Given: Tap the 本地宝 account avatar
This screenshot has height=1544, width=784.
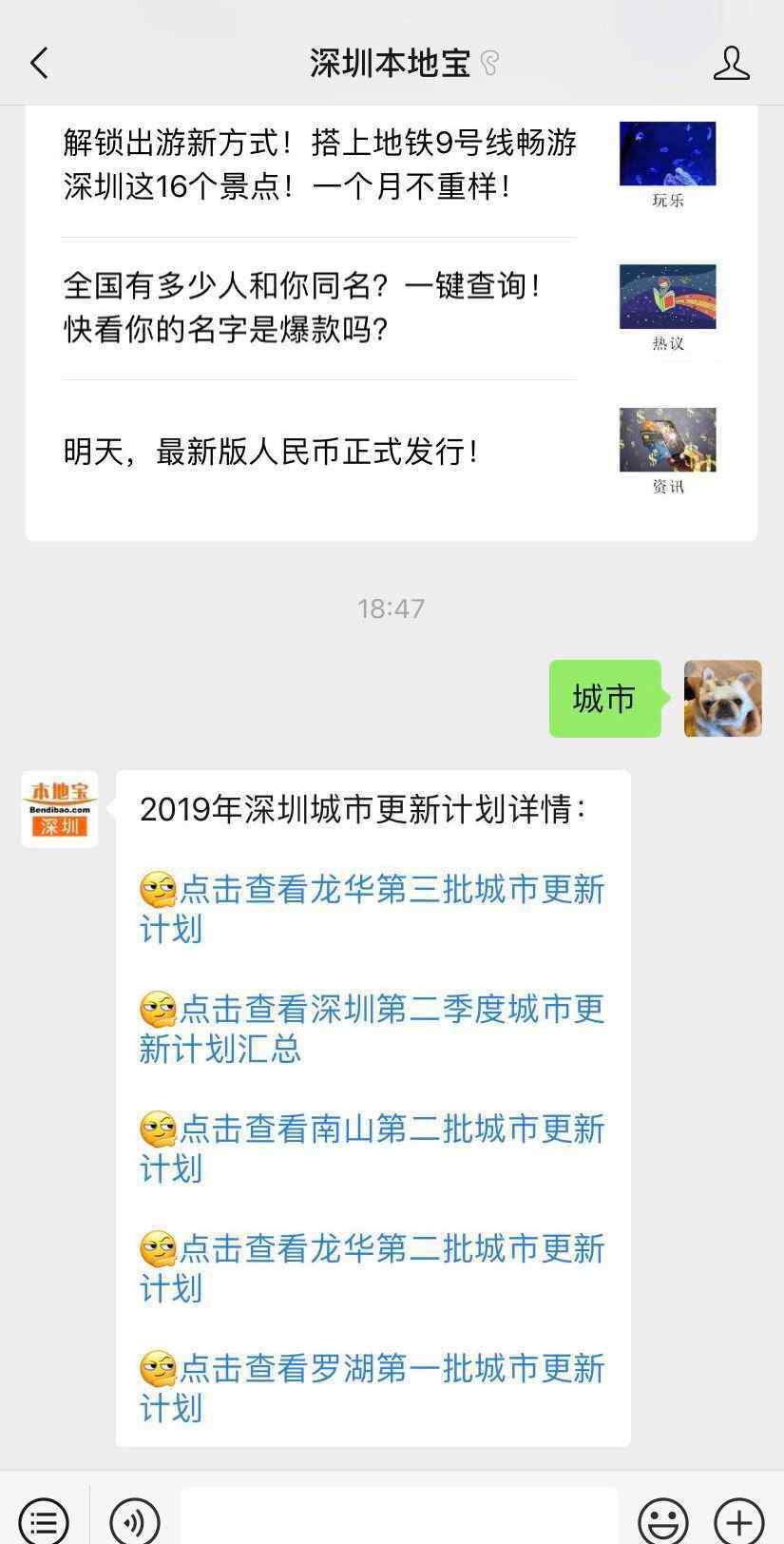Looking at the screenshot, I should tap(60, 808).
